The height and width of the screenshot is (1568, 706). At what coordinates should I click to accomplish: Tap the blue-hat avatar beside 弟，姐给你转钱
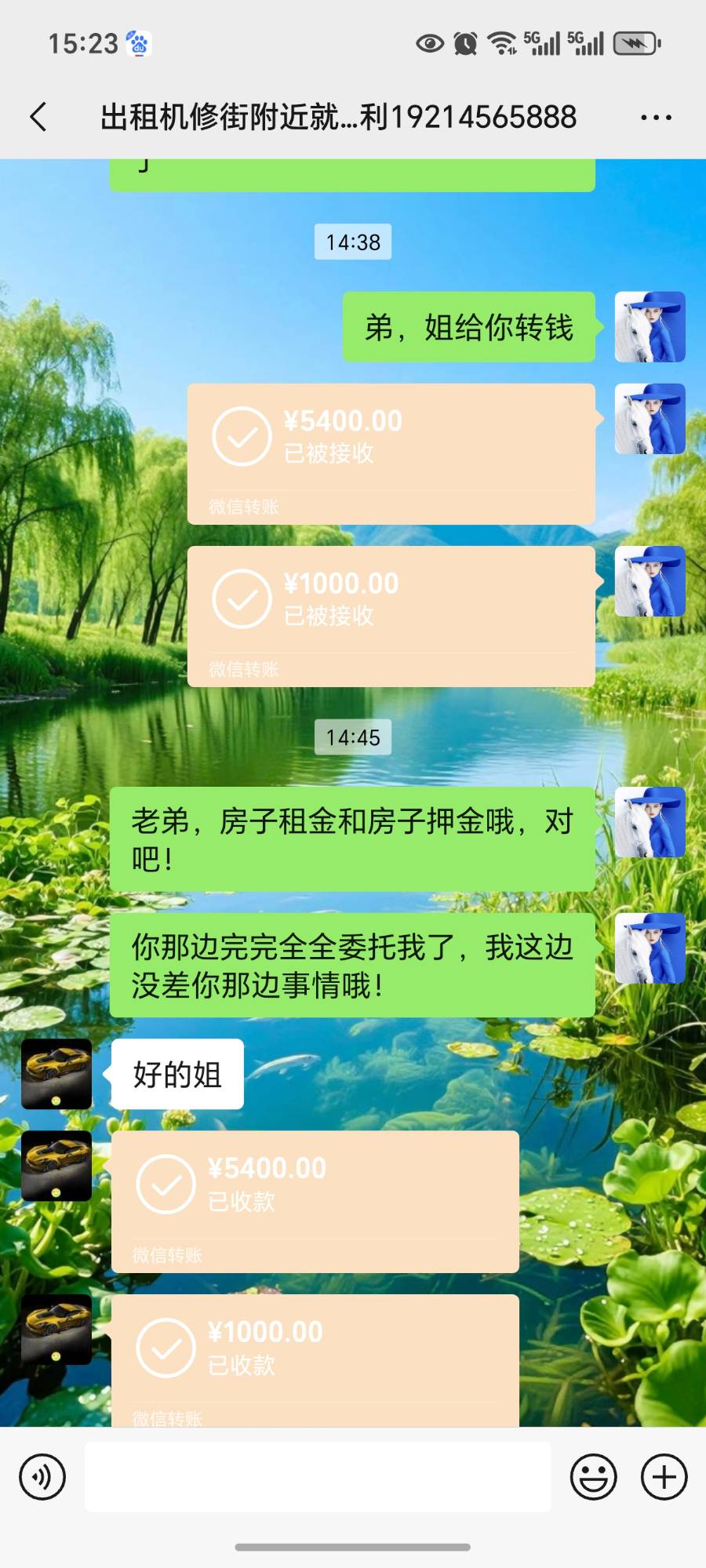tap(650, 327)
